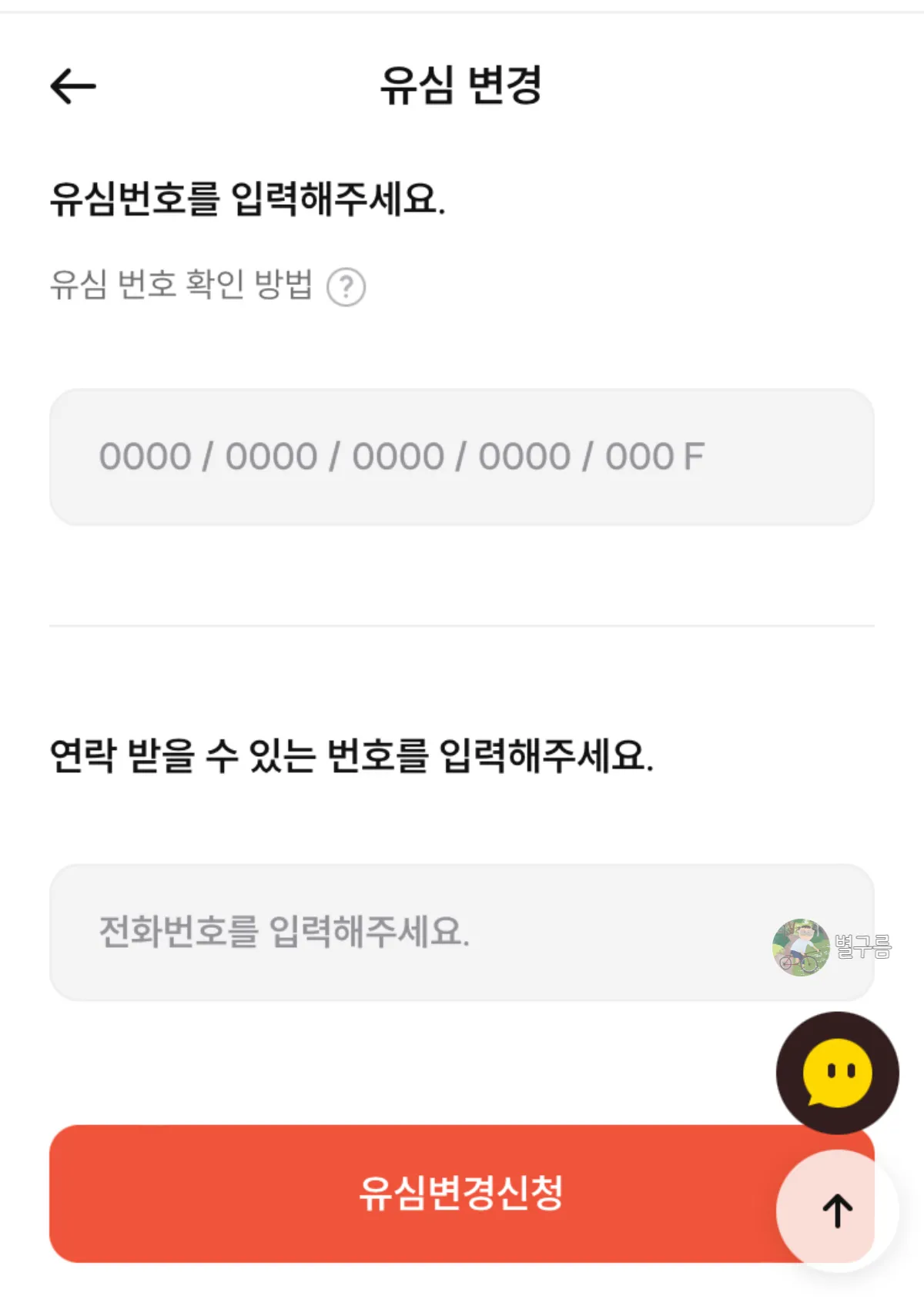Select the left-pointing navigation arrow

coord(73,85)
